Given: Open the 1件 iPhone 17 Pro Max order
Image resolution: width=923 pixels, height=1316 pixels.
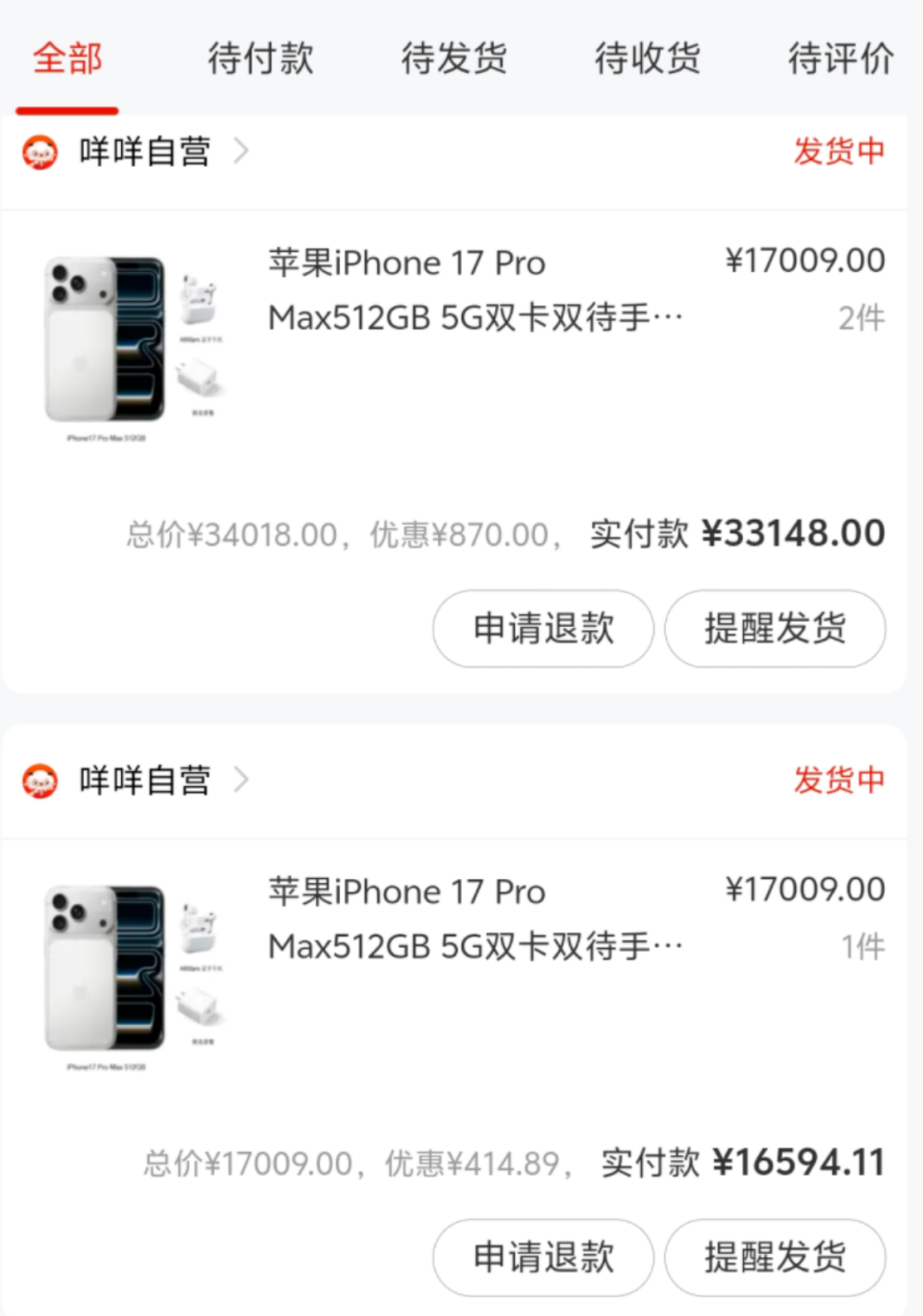Looking at the screenshot, I should [x=474, y=920].
